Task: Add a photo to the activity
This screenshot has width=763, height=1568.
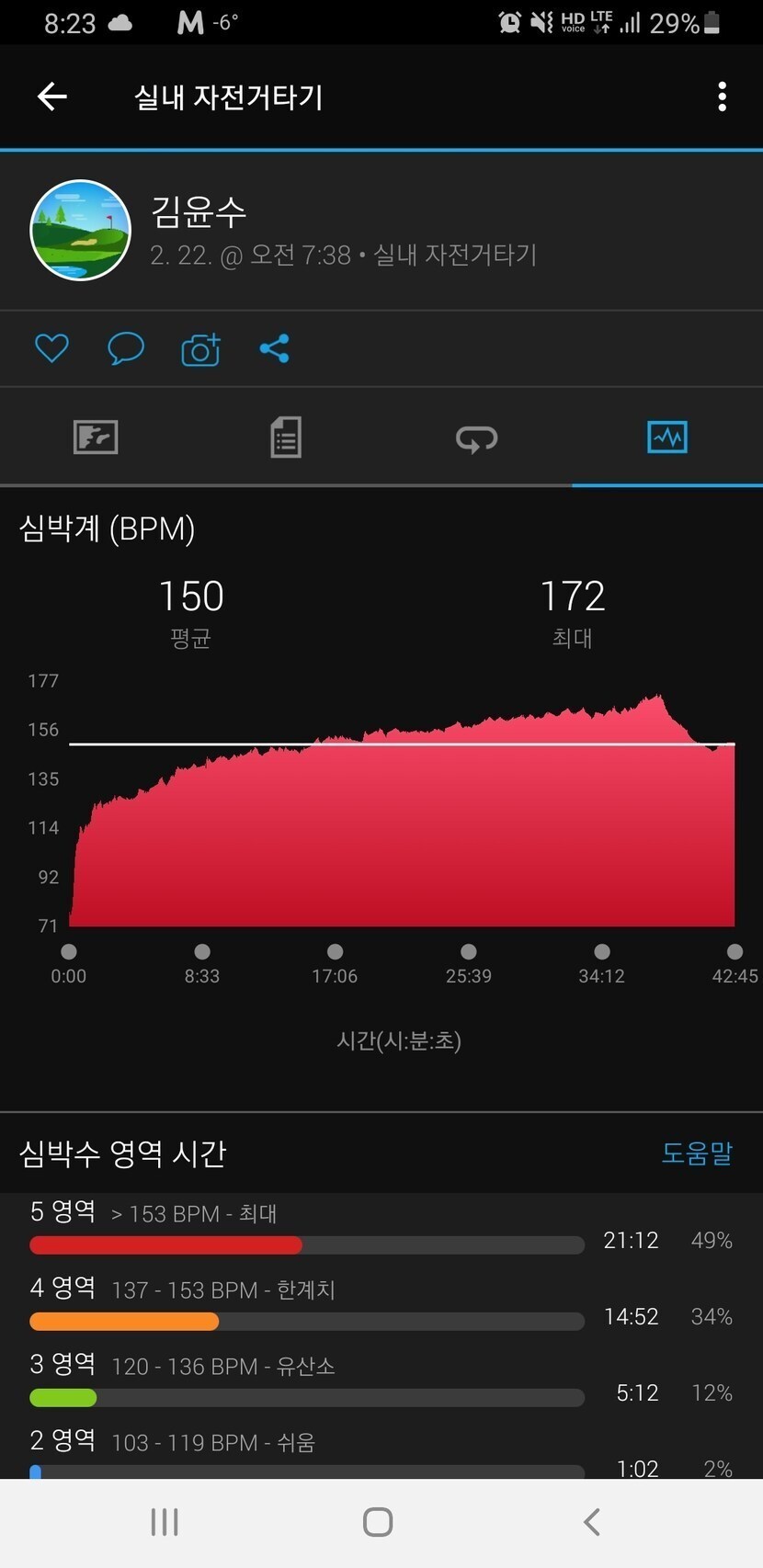Action: (200, 349)
